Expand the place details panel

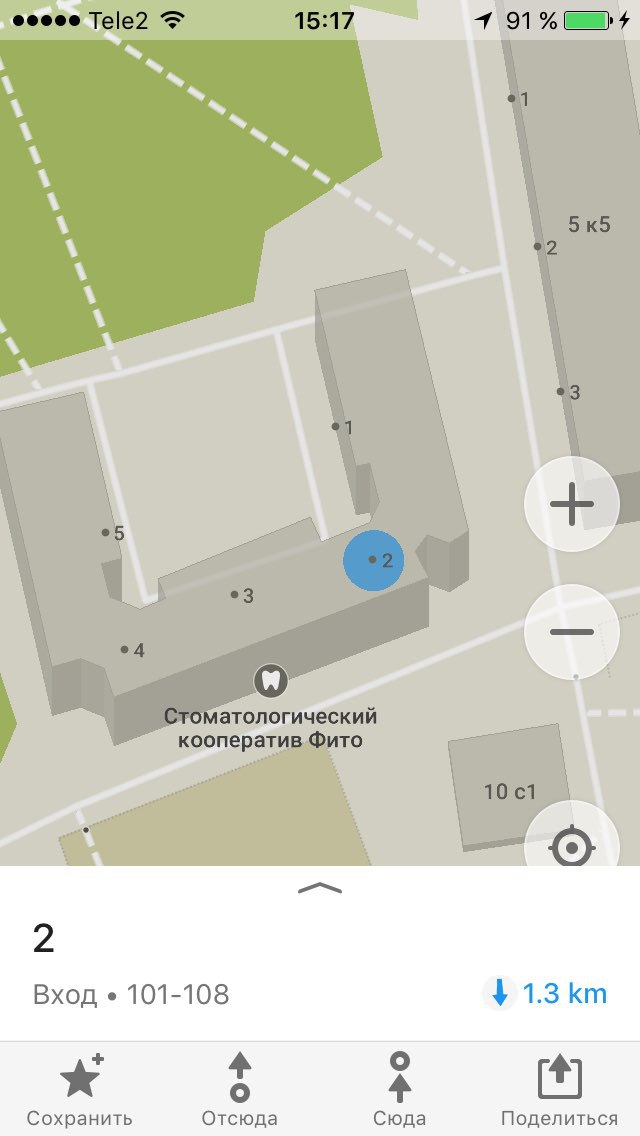coord(320,888)
